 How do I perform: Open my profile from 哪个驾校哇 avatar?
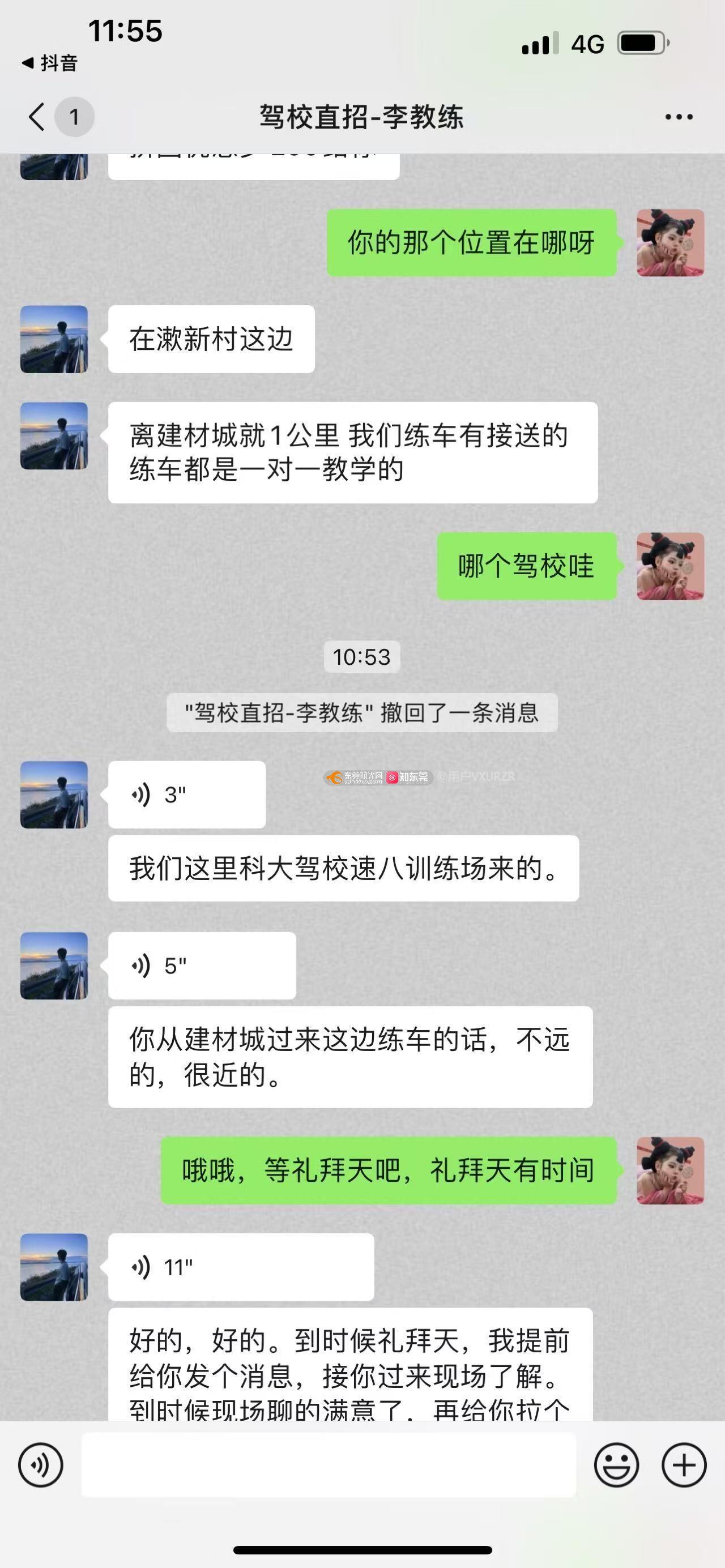tap(670, 566)
